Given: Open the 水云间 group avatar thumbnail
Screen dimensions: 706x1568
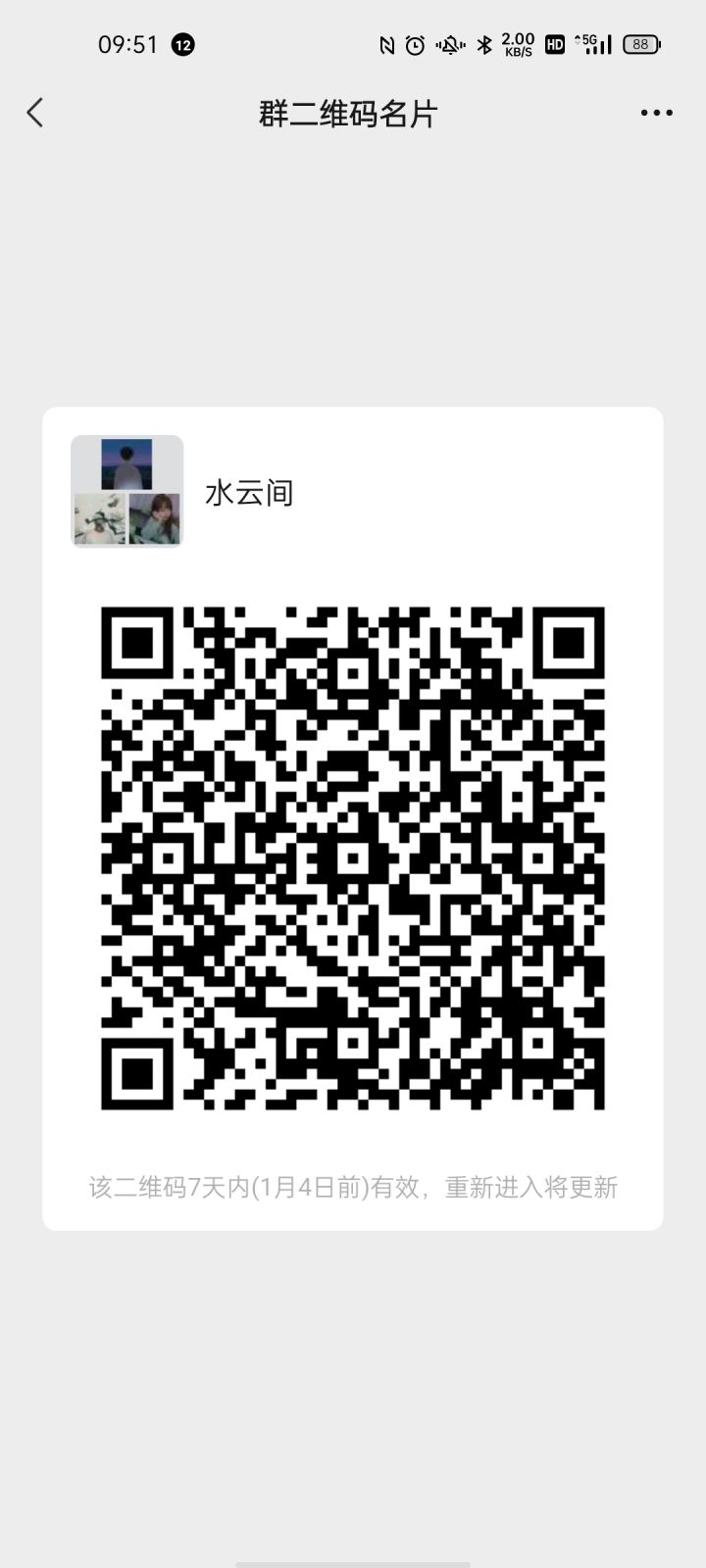Looking at the screenshot, I should coord(126,491).
